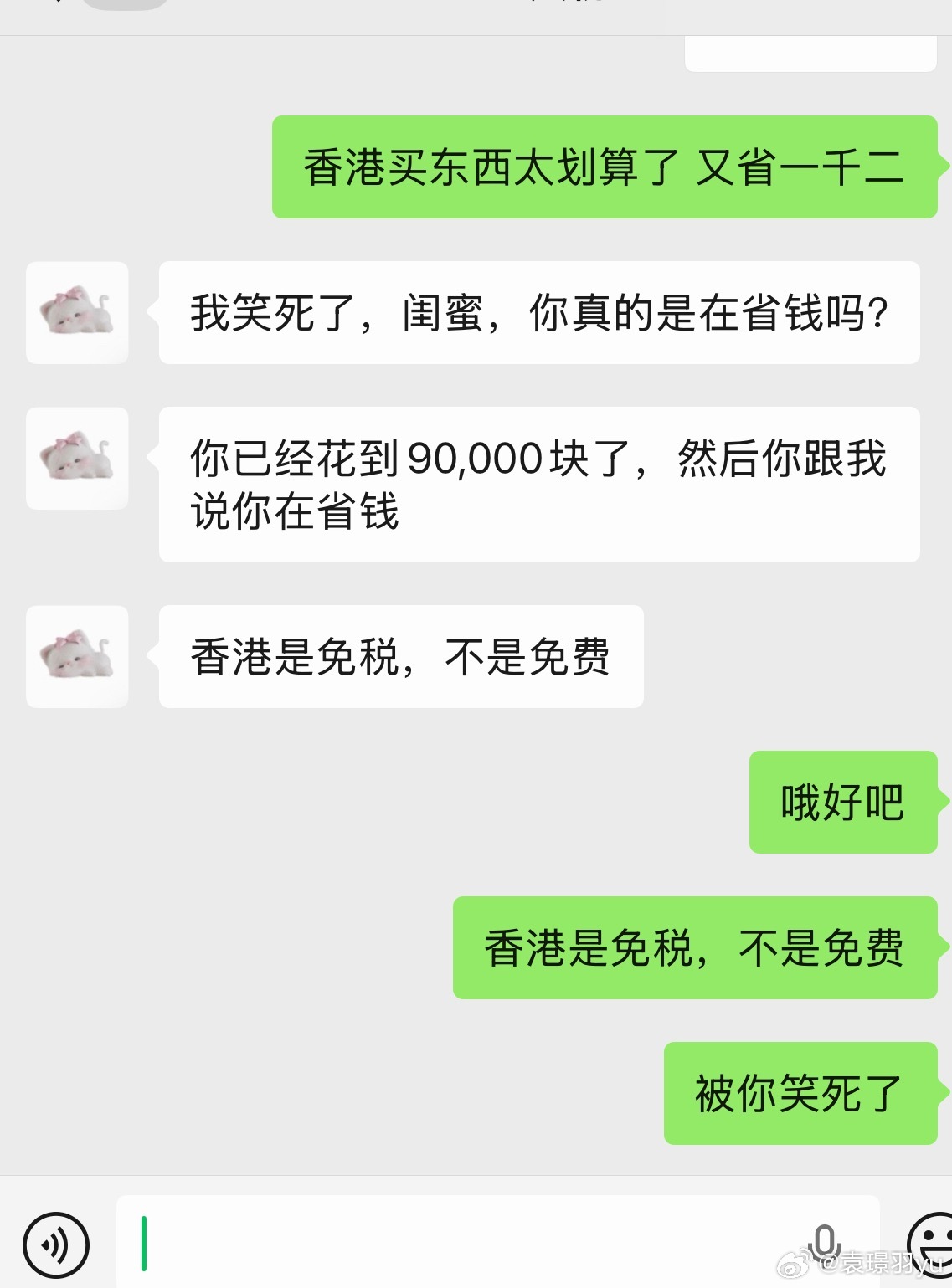Click the kitten avatar next to the 90,000 message
This screenshot has width=952, height=1288.
(77, 459)
